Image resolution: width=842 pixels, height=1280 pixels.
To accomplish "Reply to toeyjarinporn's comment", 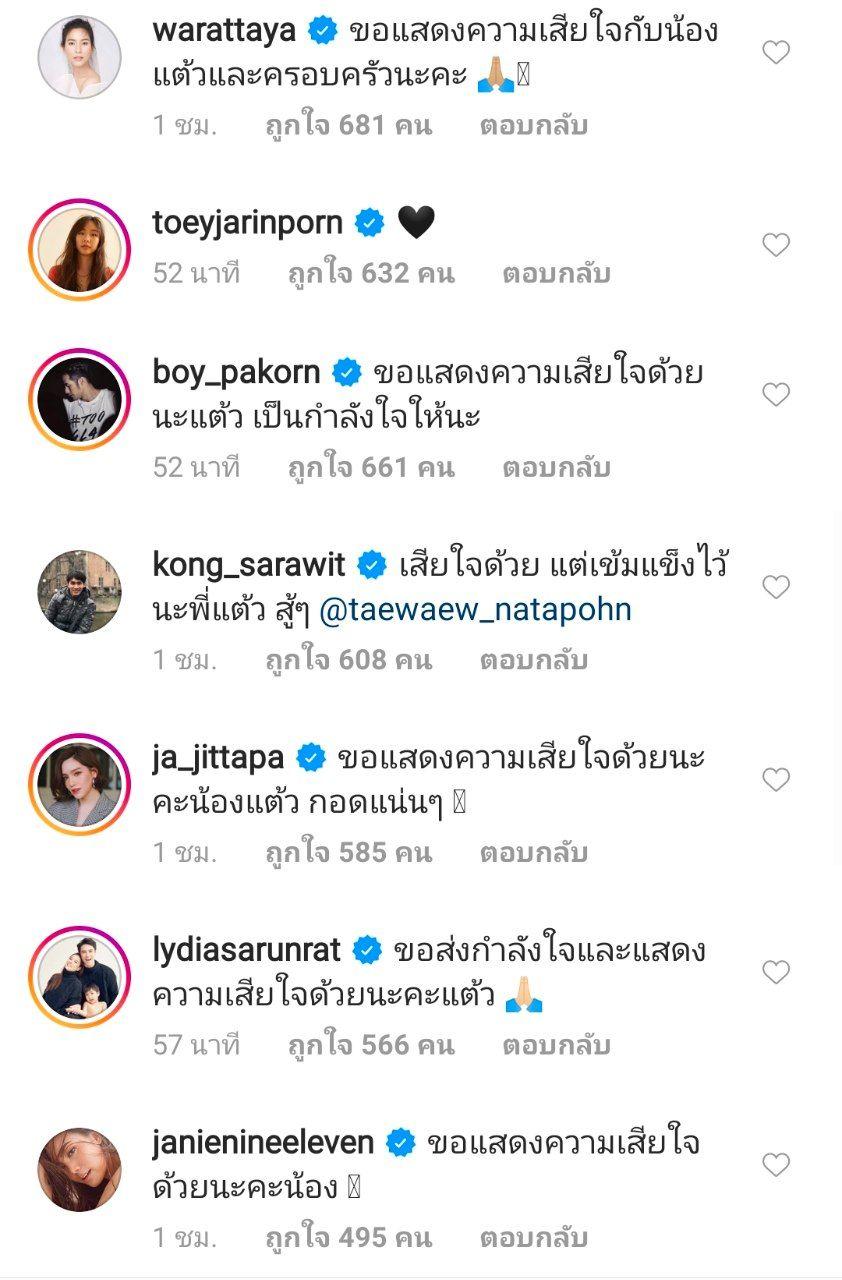I will [x=556, y=274].
